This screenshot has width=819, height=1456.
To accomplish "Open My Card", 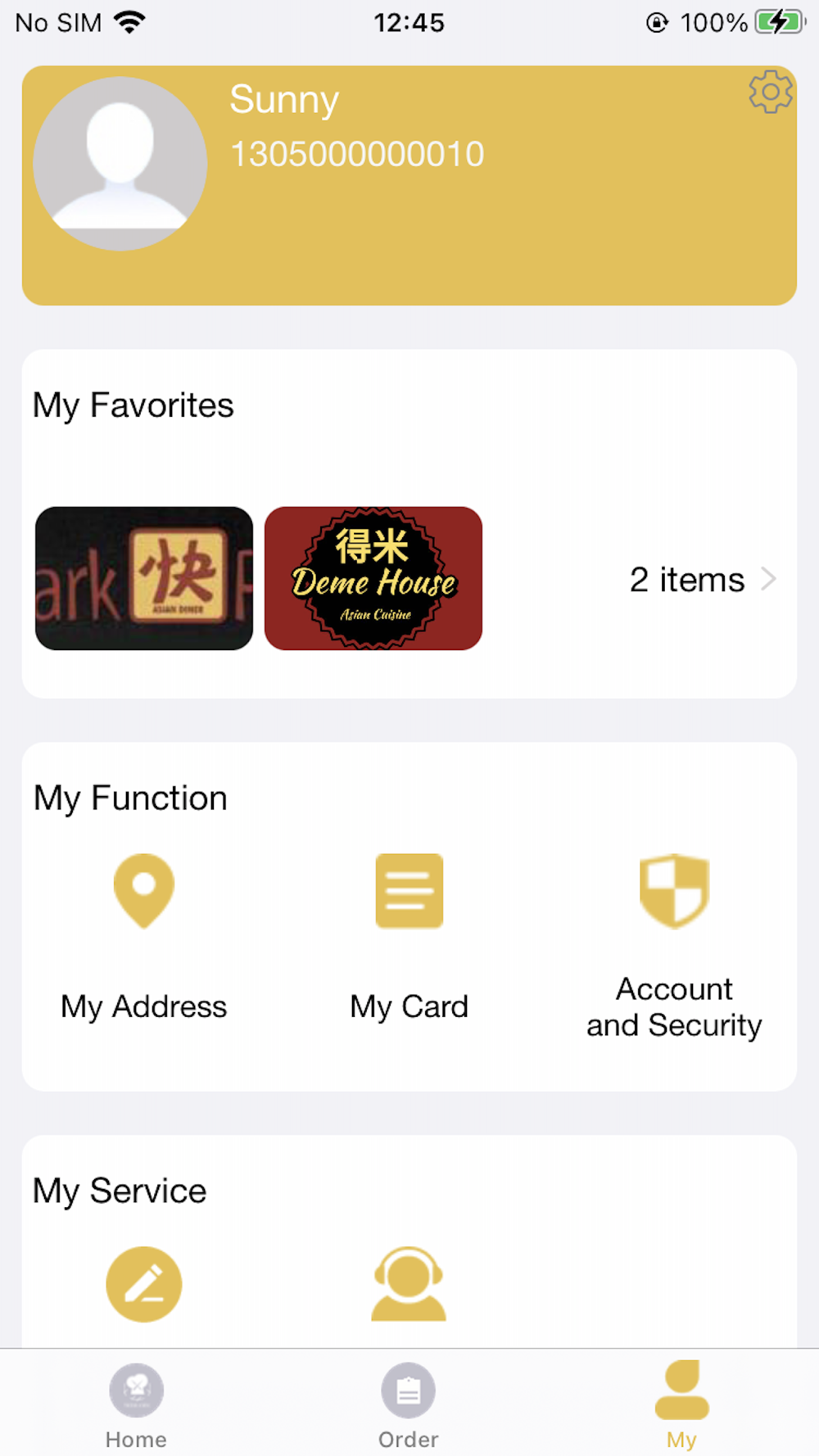I will click(x=409, y=938).
